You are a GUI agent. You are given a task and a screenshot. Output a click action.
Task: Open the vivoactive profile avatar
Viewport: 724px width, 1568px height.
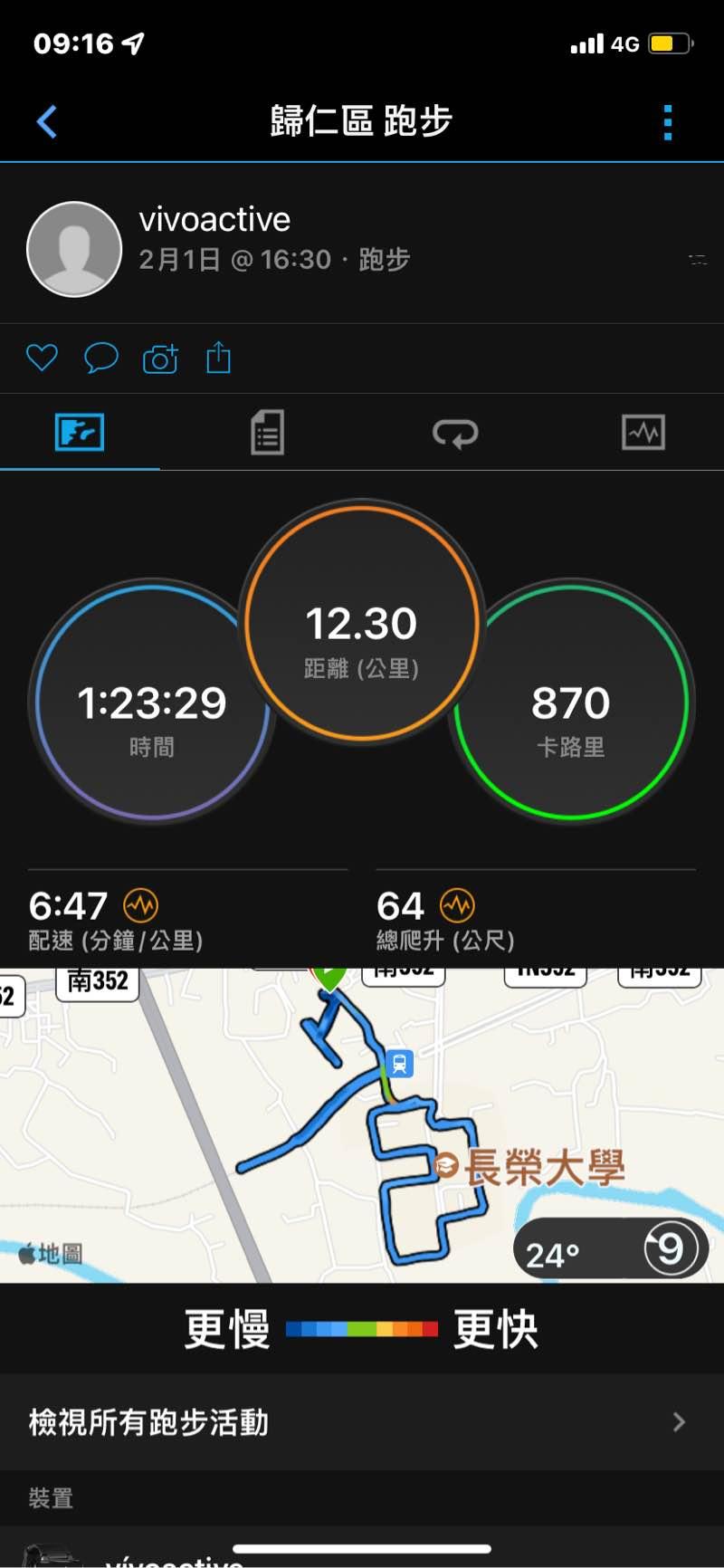74,249
